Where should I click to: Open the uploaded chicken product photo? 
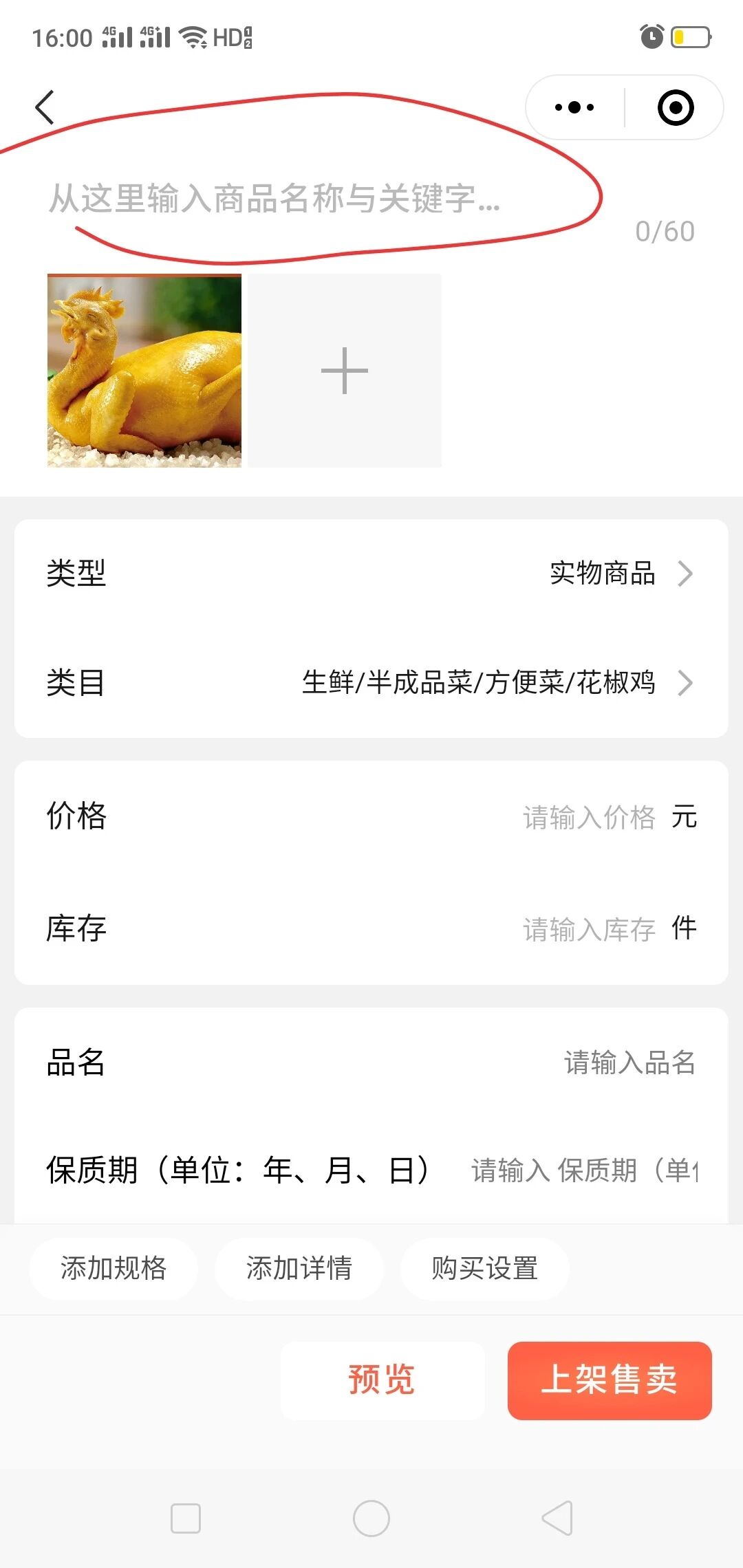coord(144,371)
